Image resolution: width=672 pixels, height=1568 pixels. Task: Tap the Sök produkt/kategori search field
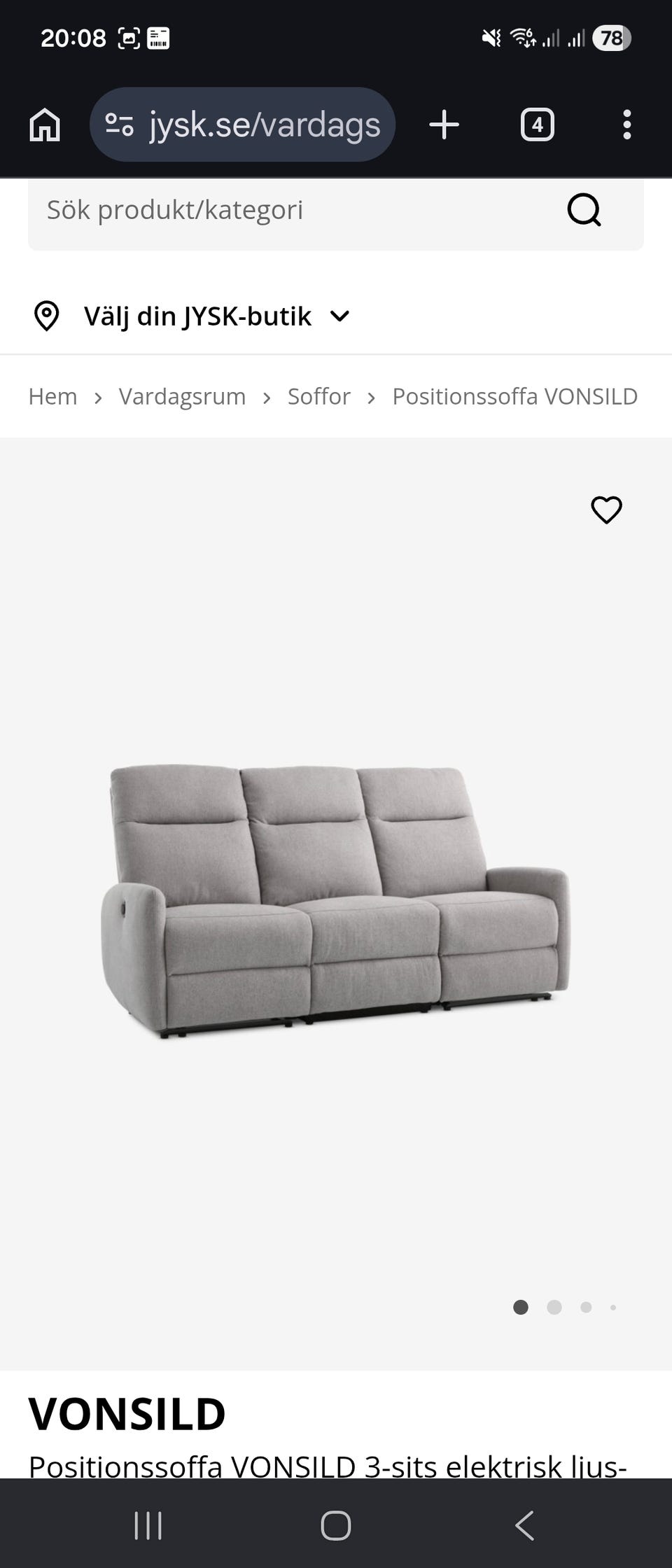(x=294, y=210)
